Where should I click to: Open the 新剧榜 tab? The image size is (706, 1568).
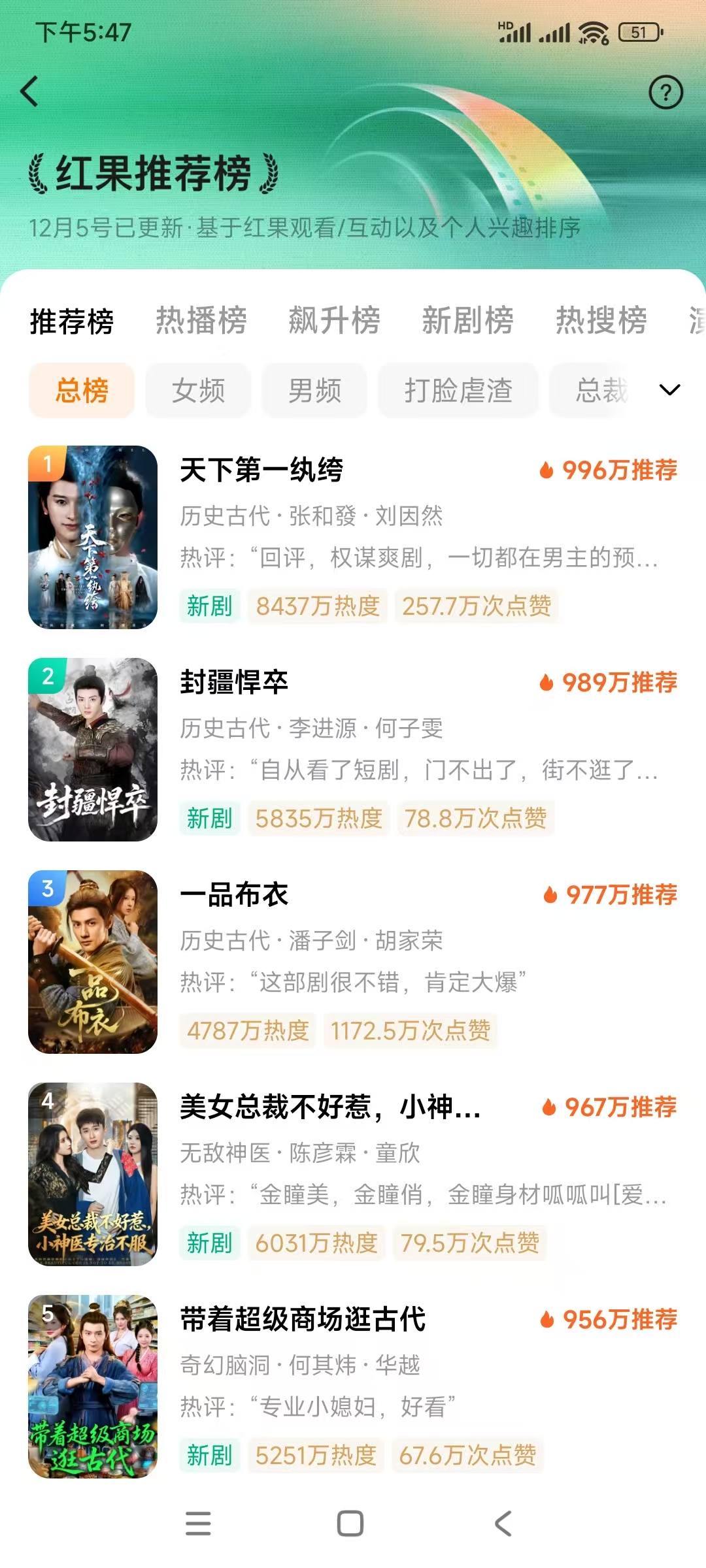pos(467,320)
